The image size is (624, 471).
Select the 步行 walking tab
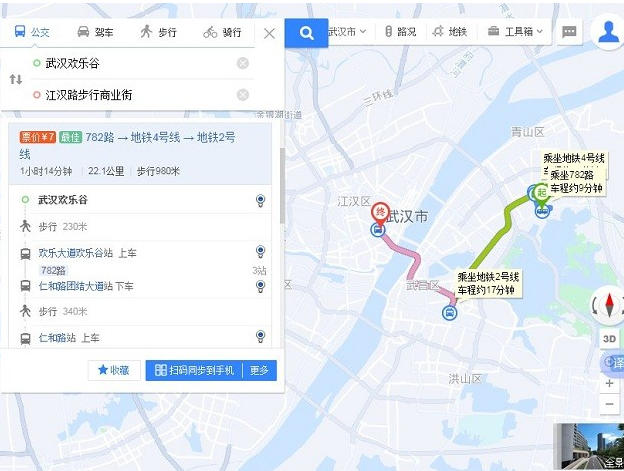point(159,32)
